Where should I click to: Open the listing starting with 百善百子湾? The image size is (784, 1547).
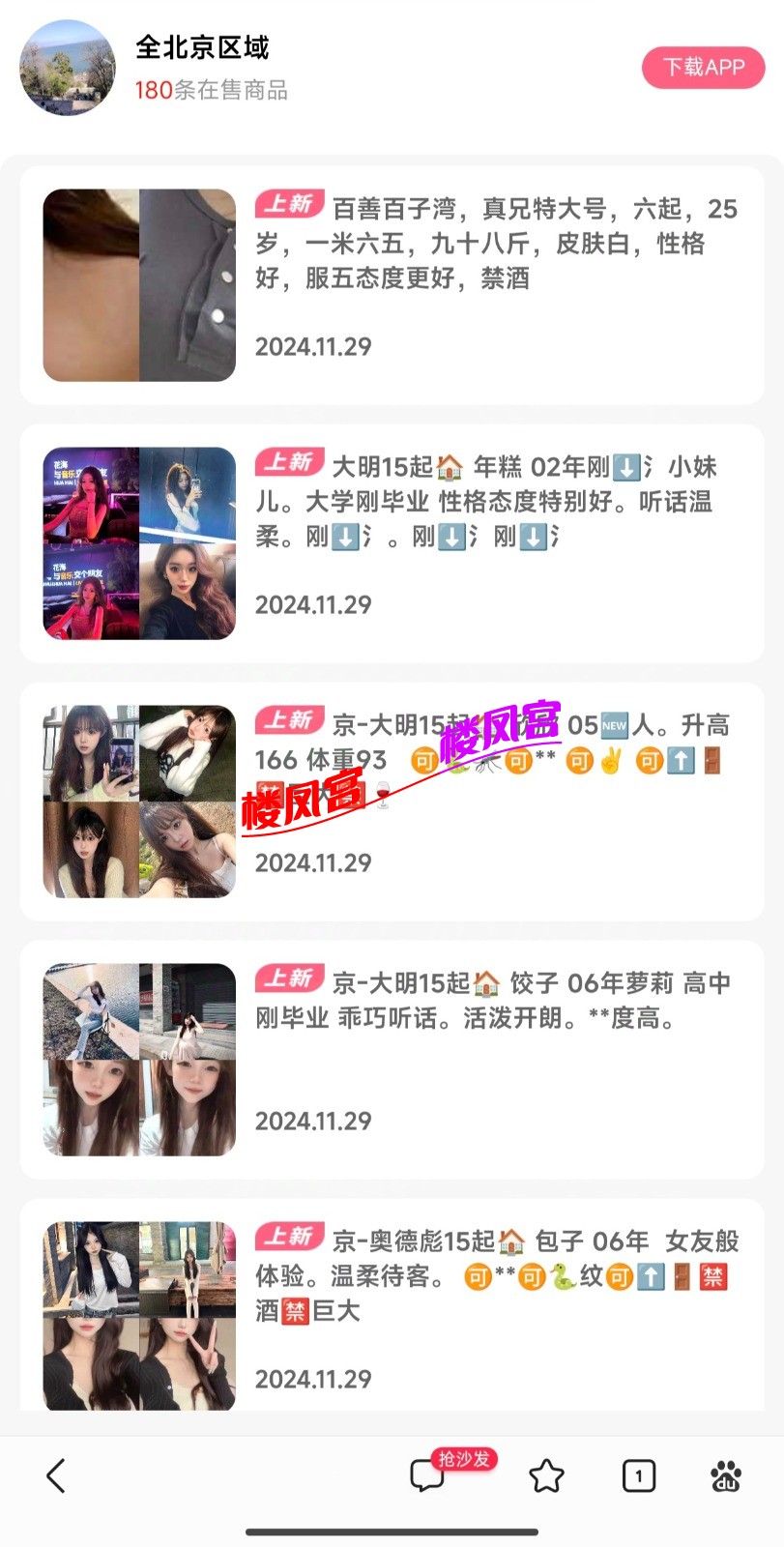496,243
